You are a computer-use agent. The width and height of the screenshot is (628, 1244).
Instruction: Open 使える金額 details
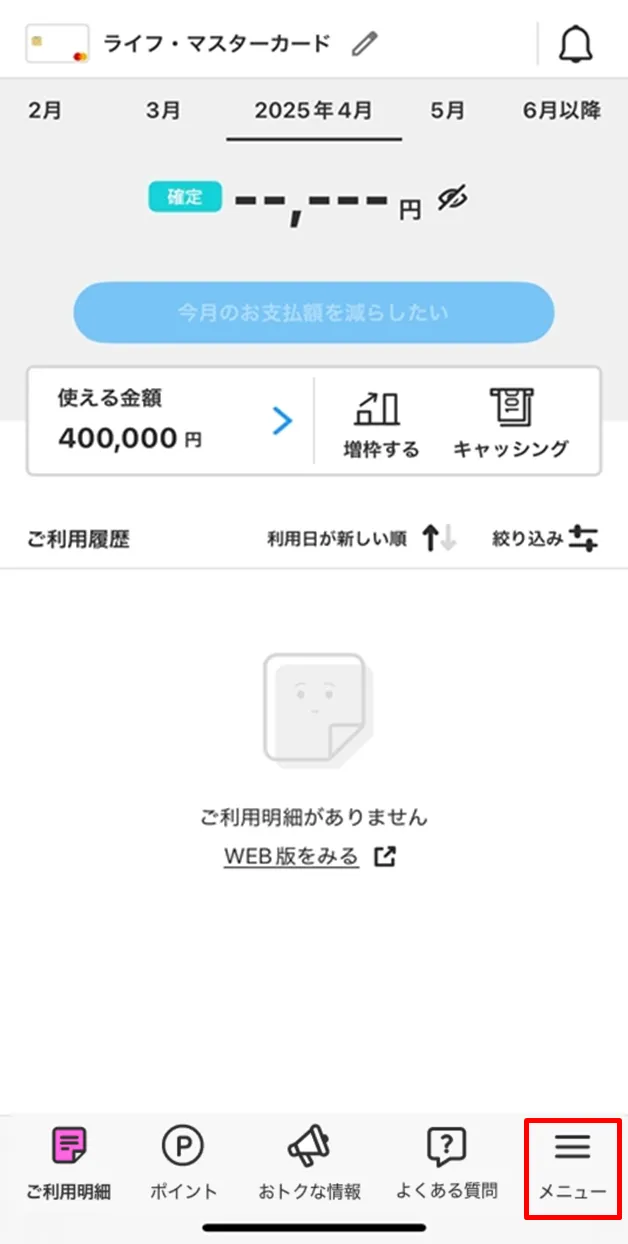(170, 420)
